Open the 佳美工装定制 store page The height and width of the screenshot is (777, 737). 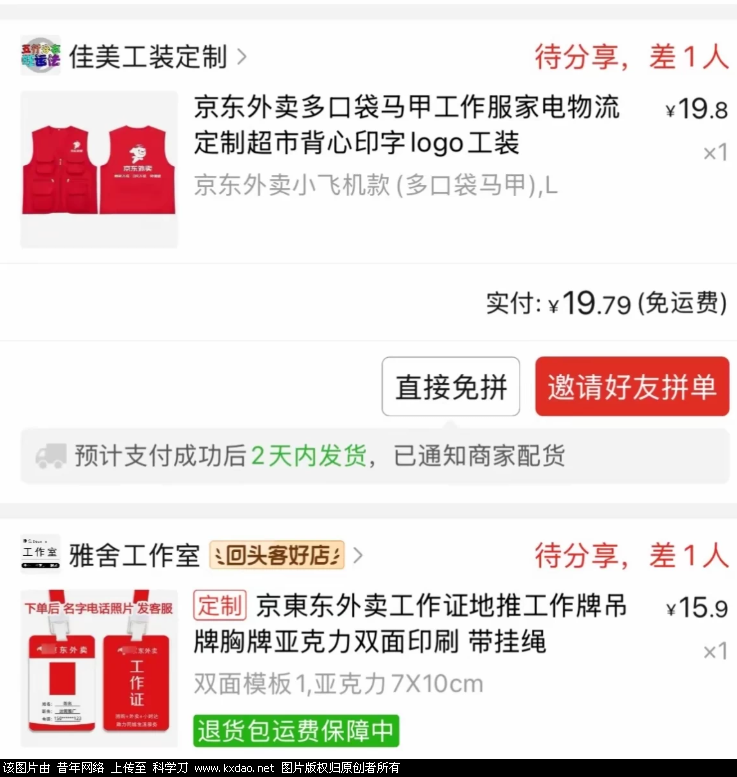click(x=148, y=57)
